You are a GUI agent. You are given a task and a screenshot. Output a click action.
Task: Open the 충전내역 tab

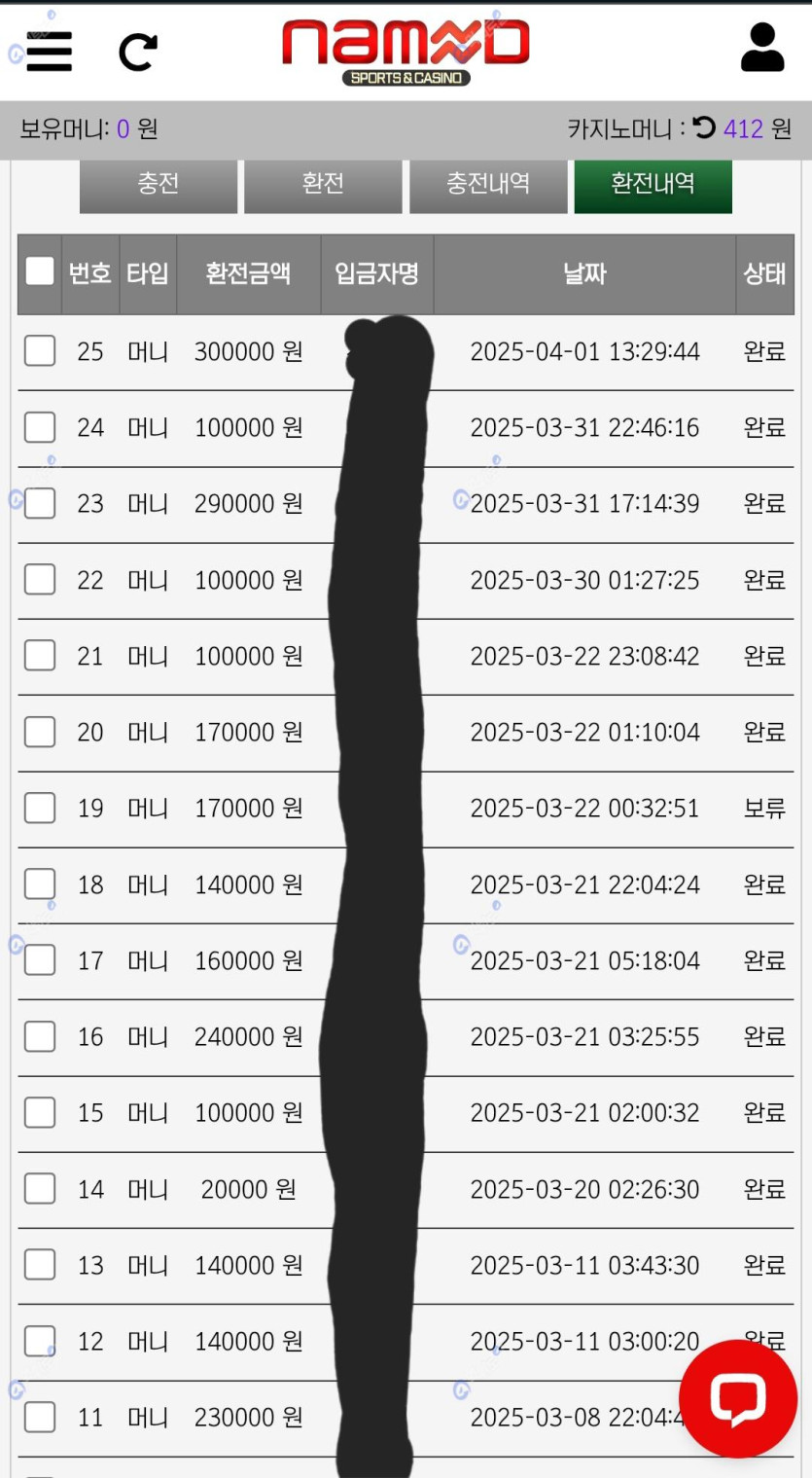(x=488, y=184)
